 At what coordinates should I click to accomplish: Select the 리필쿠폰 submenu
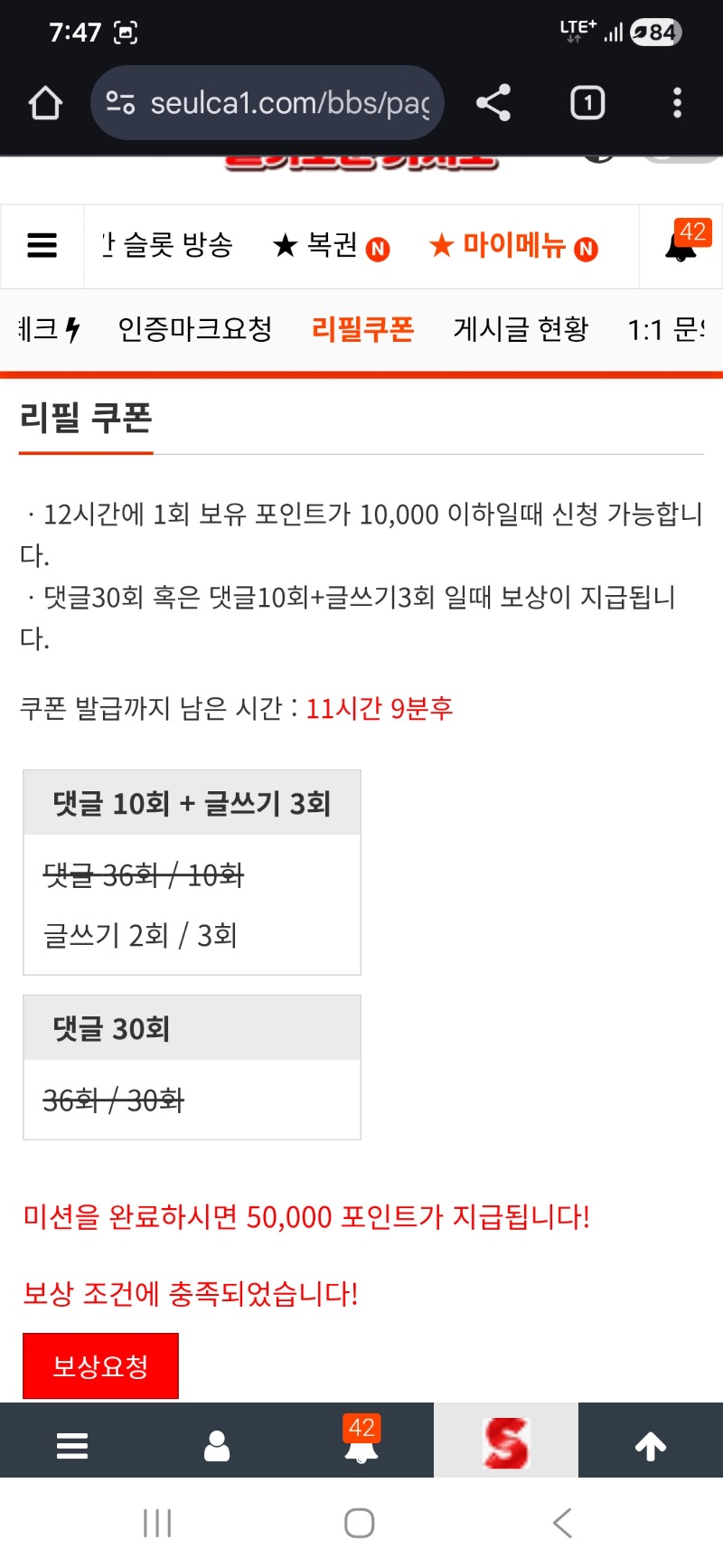click(x=362, y=329)
